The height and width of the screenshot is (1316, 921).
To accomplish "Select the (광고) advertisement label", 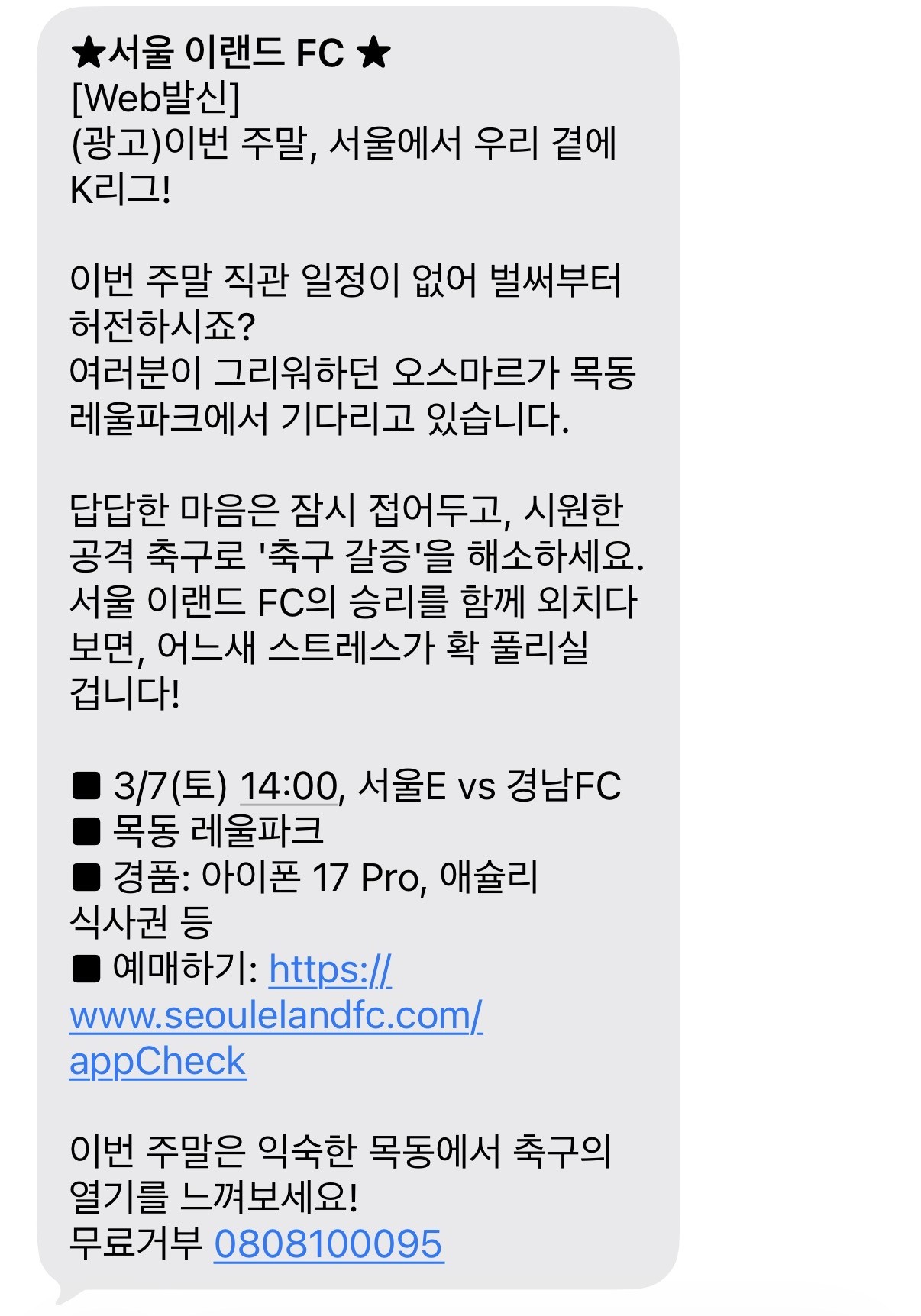I will click(107, 145).
